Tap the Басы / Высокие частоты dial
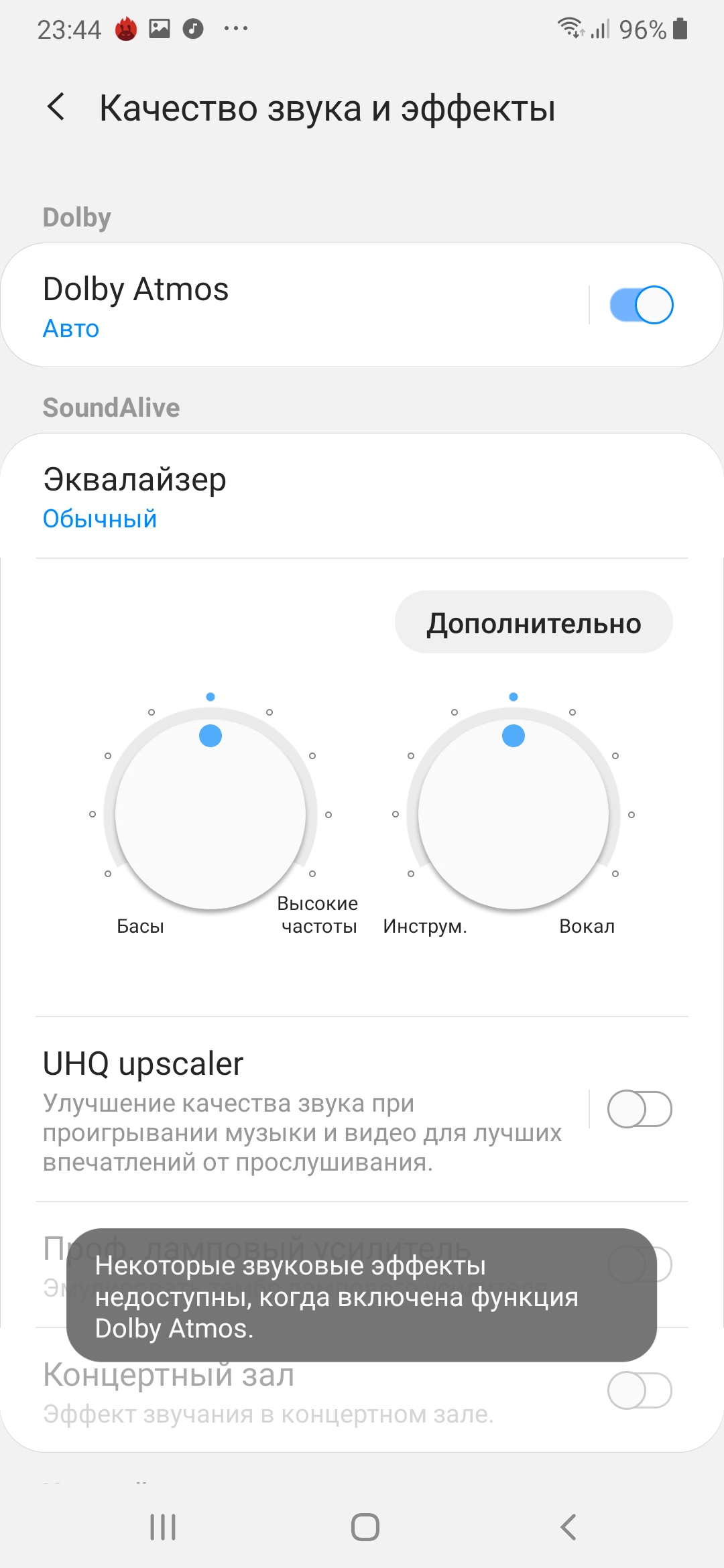Screen dimensions: 724x1568 click(210, 813)
